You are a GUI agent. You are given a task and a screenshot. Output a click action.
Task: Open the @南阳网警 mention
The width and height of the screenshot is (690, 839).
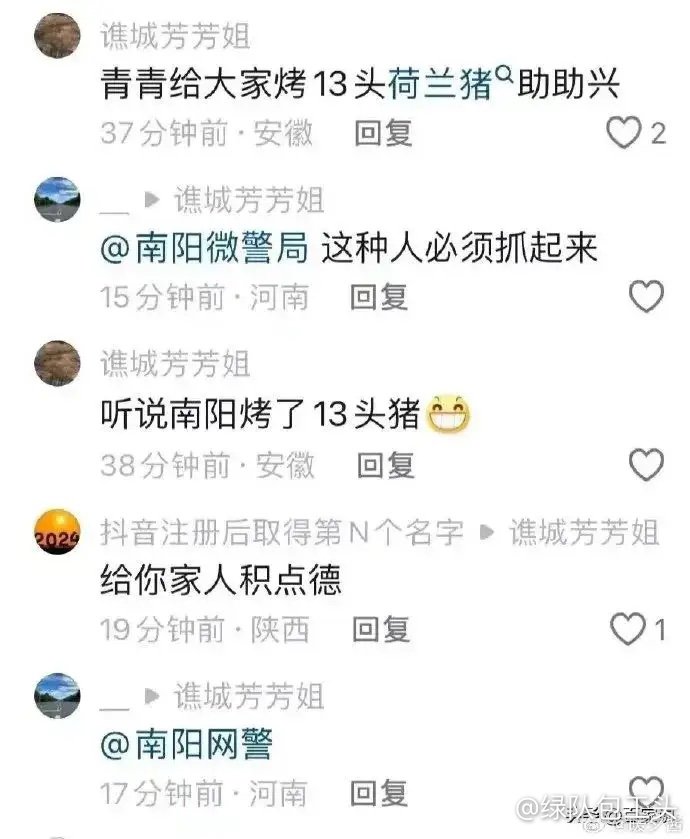[187, 744]
